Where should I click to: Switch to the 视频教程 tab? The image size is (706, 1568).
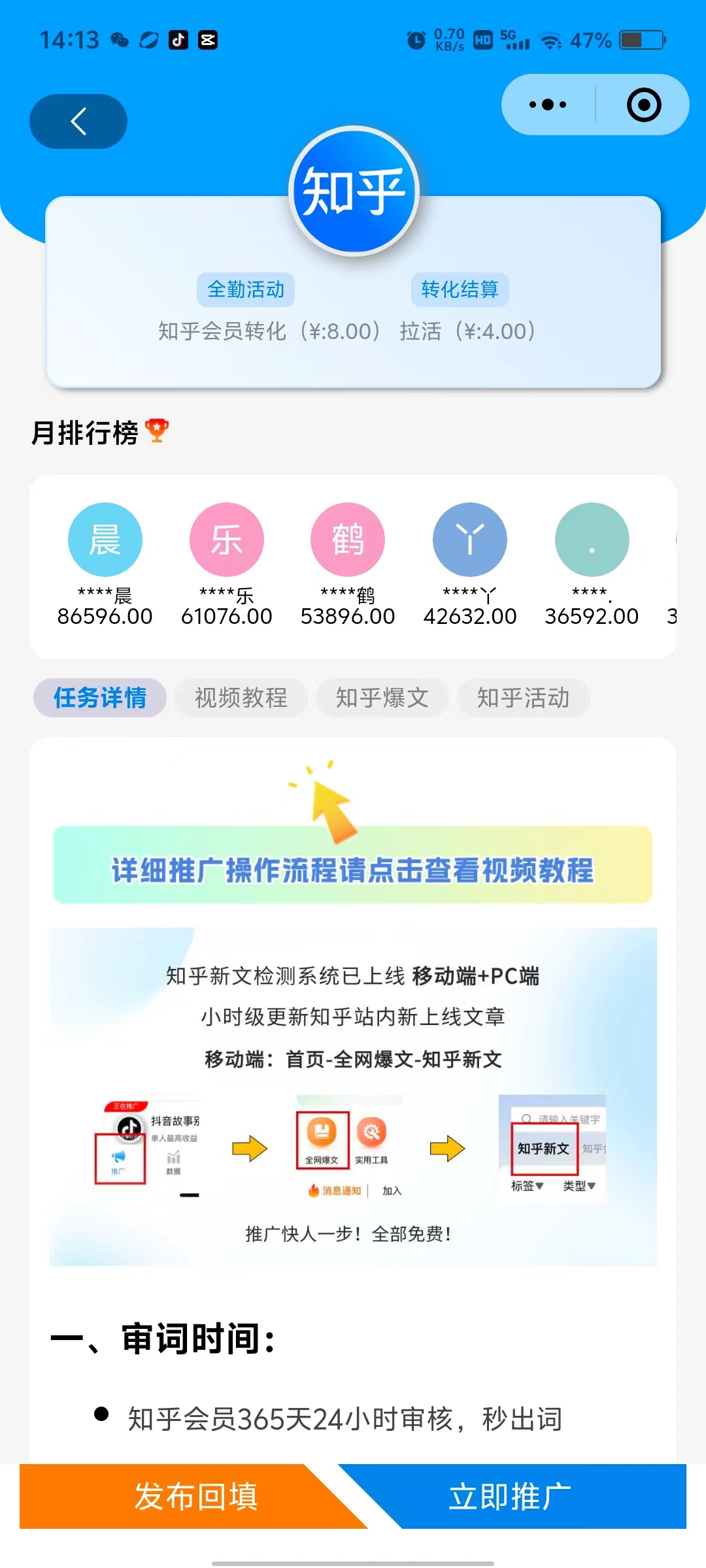point(241,698)
